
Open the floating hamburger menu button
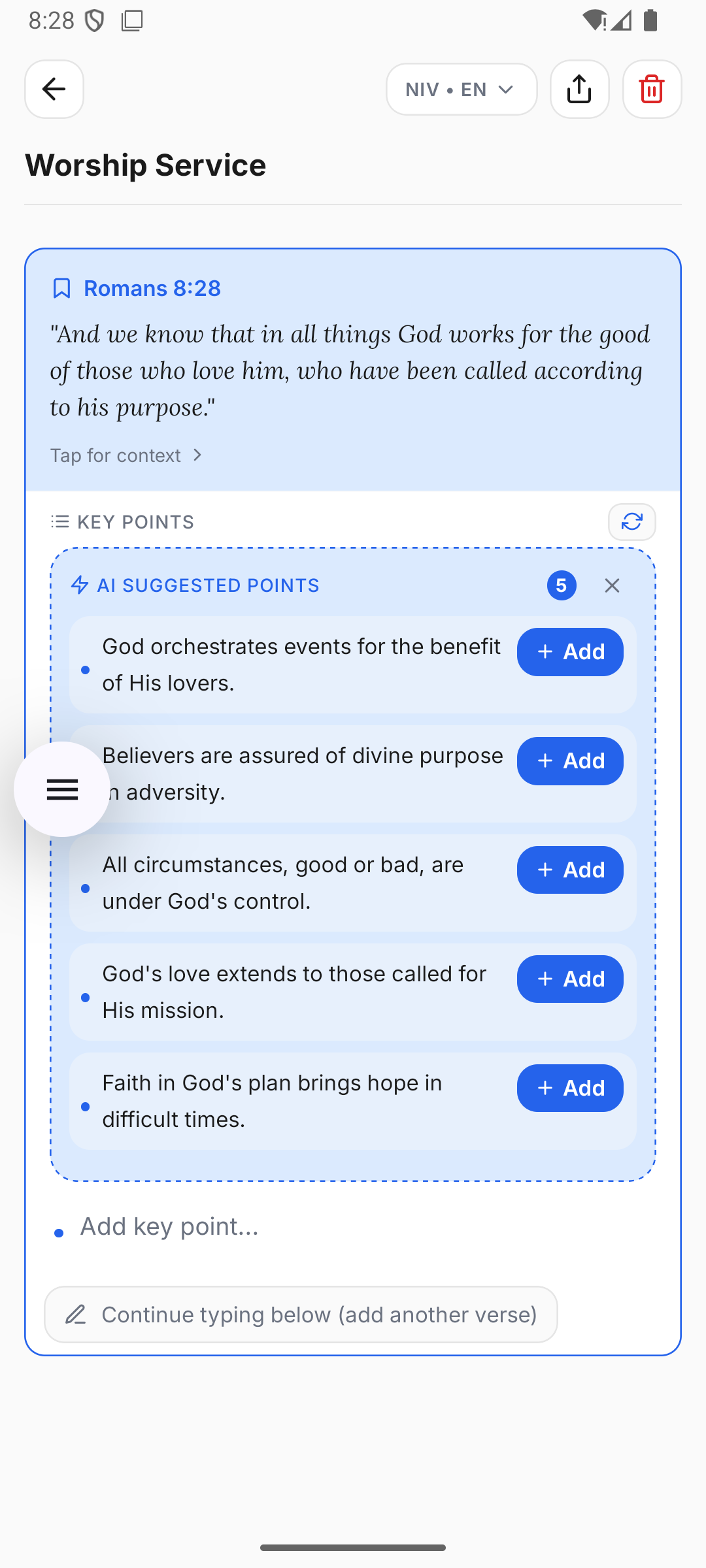click(62, 789)
